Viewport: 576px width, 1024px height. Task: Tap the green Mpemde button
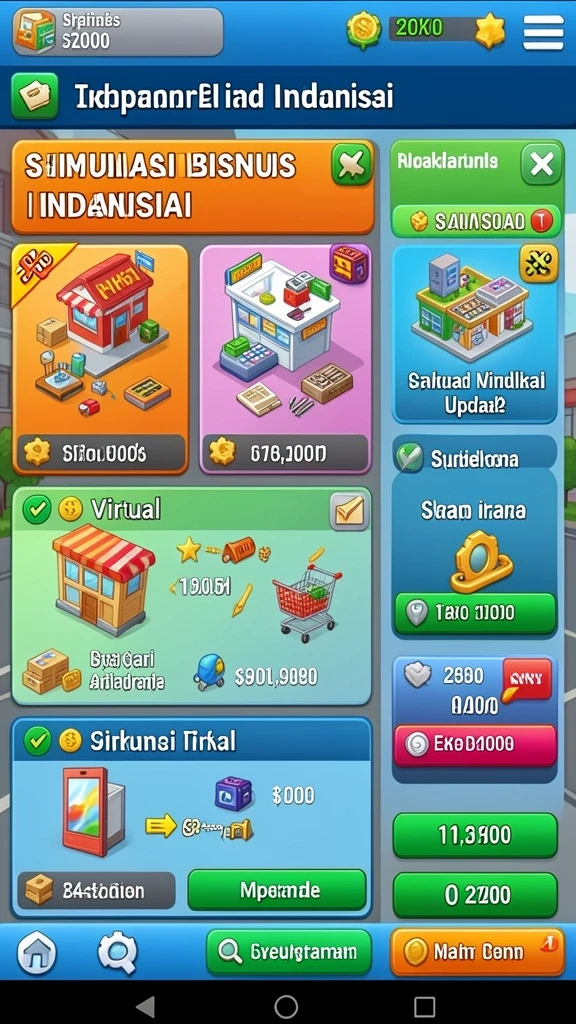tap(277, 889)
